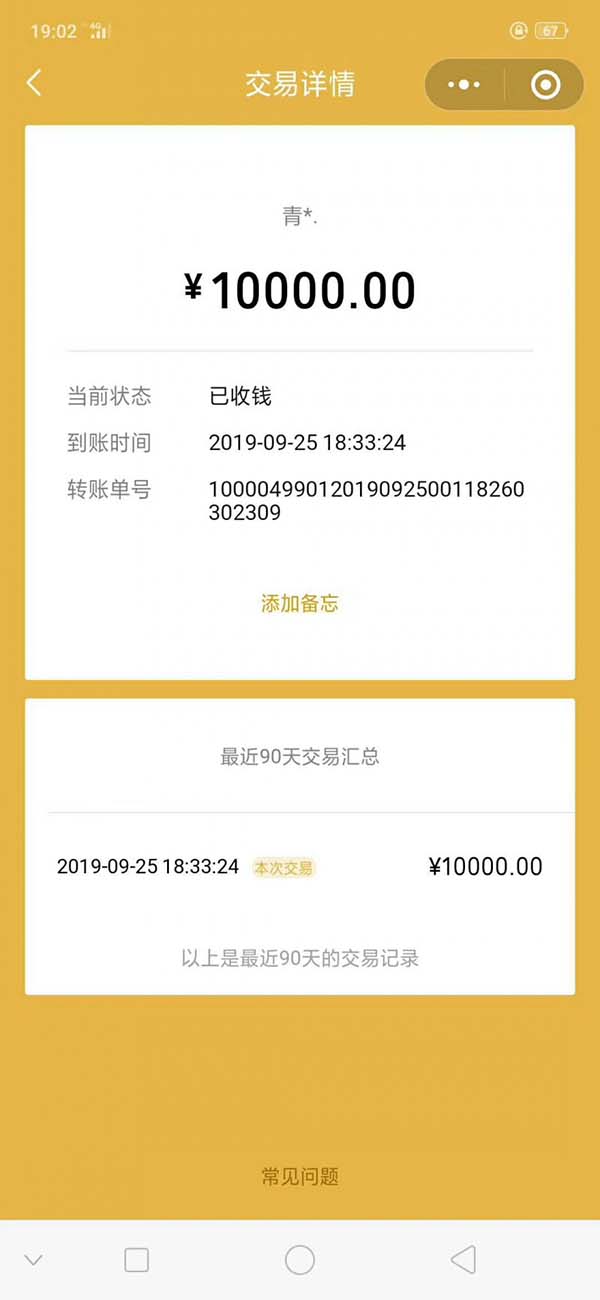Tap 添加备忘 to add a memo
Image resolution: width=600 pixels, height=1300 pixels.
point(300,603)
